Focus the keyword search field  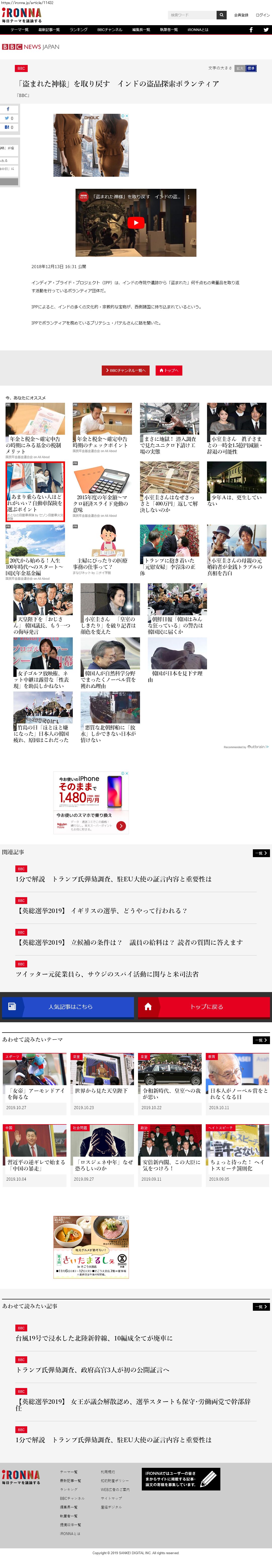click(192, 15)
